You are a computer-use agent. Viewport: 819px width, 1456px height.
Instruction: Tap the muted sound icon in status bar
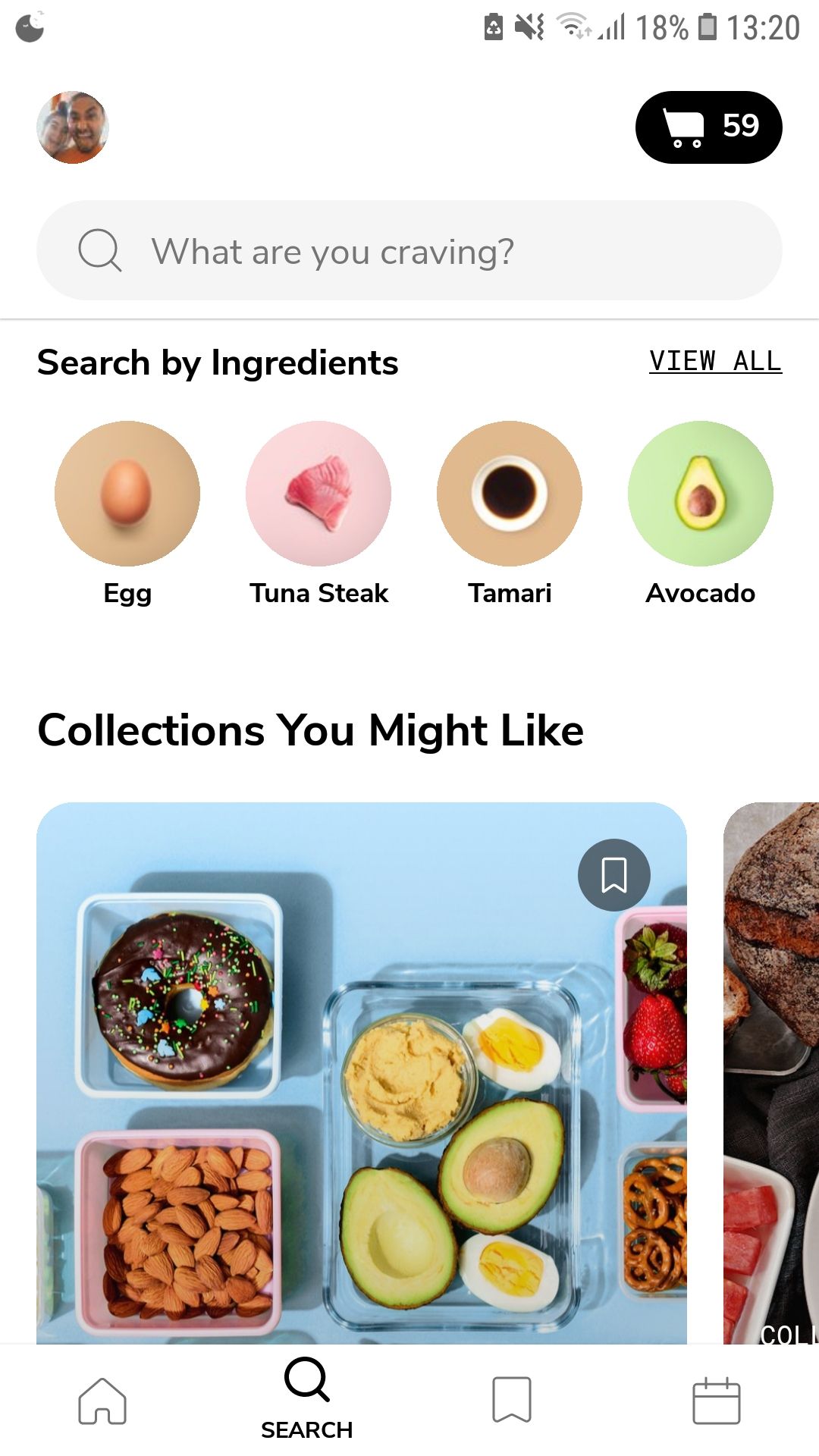530,25
